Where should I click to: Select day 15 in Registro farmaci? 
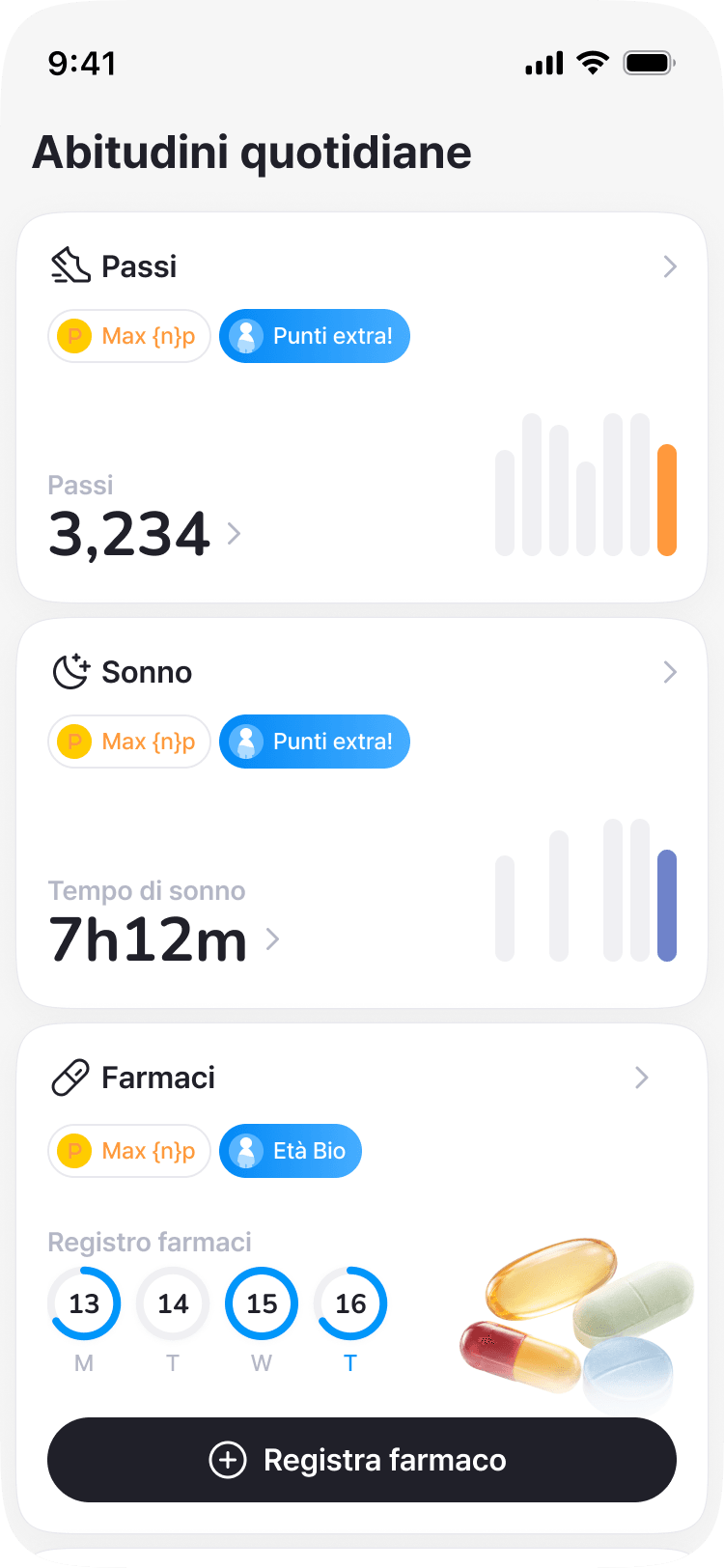(262, 1303)
